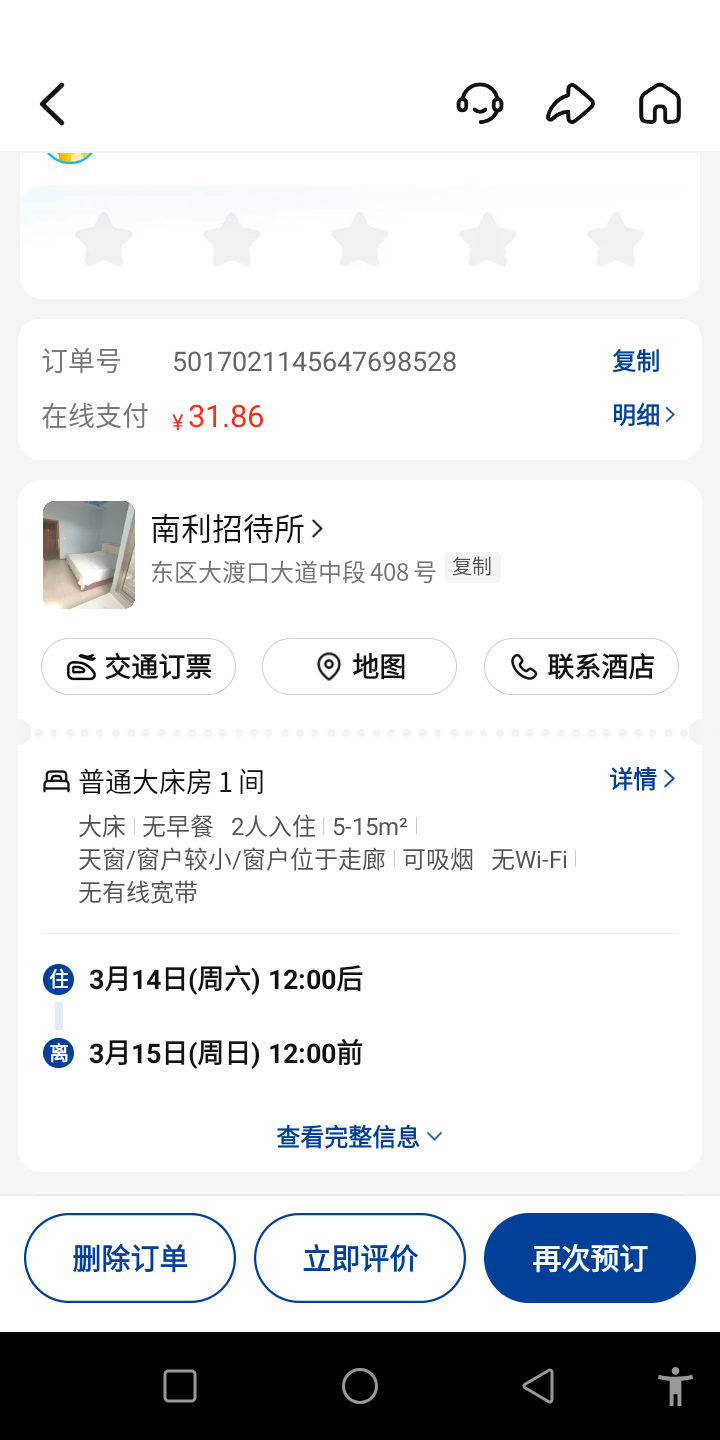
Task: Copy the order number
Action: [x=636, y=361]
